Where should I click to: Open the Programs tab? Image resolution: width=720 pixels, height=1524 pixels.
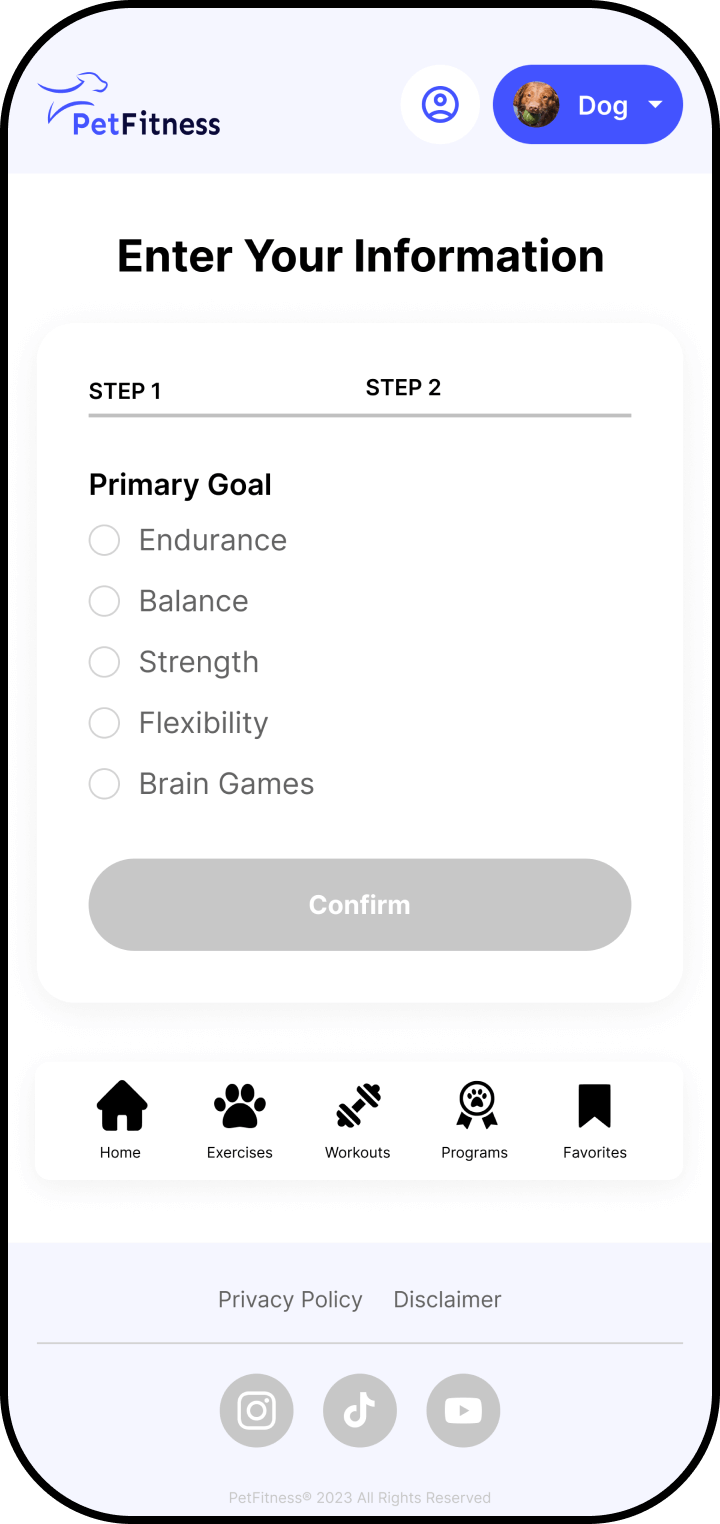click(x=475, y=1121)
